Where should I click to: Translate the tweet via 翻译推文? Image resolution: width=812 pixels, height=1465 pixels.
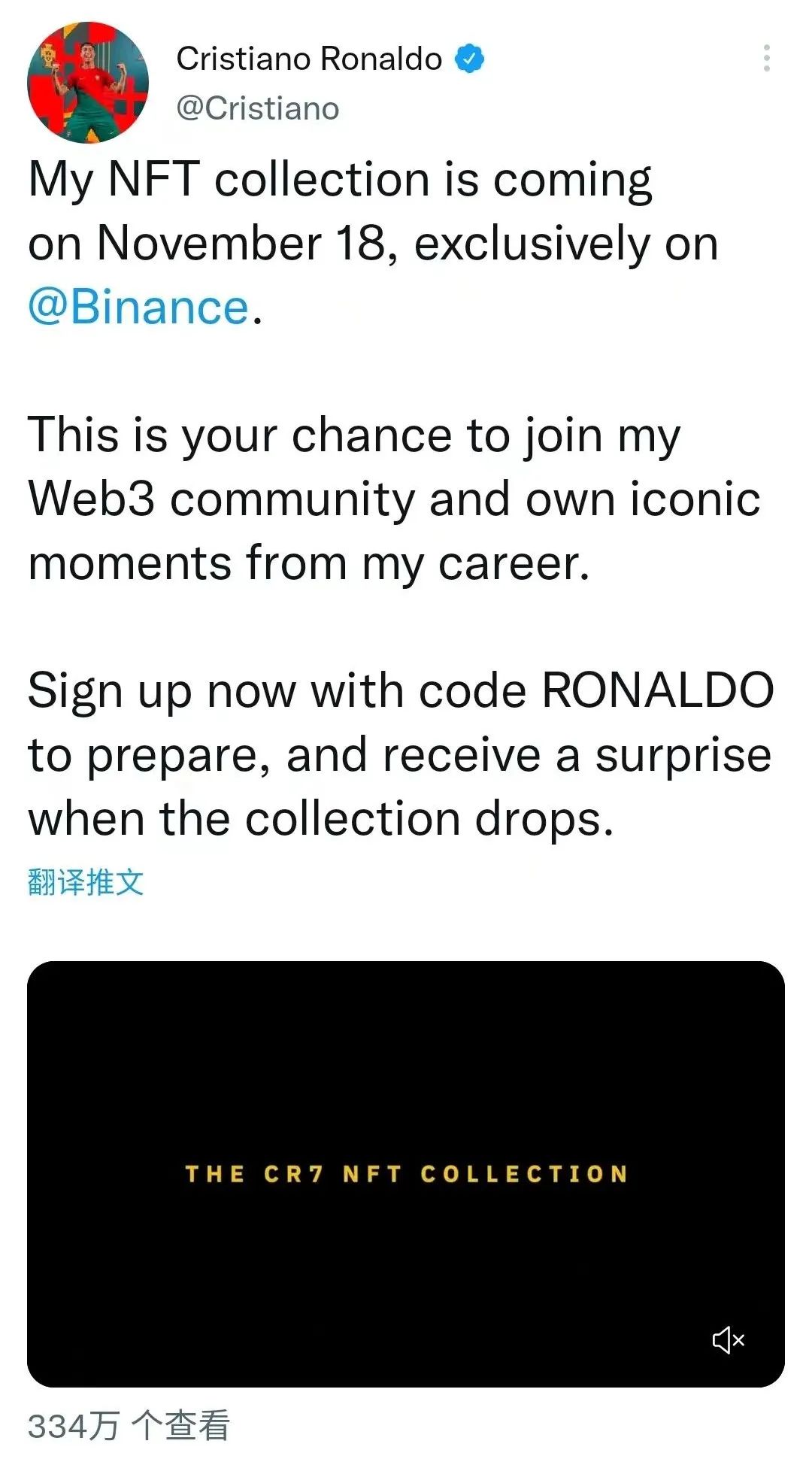tap(86, 882)
